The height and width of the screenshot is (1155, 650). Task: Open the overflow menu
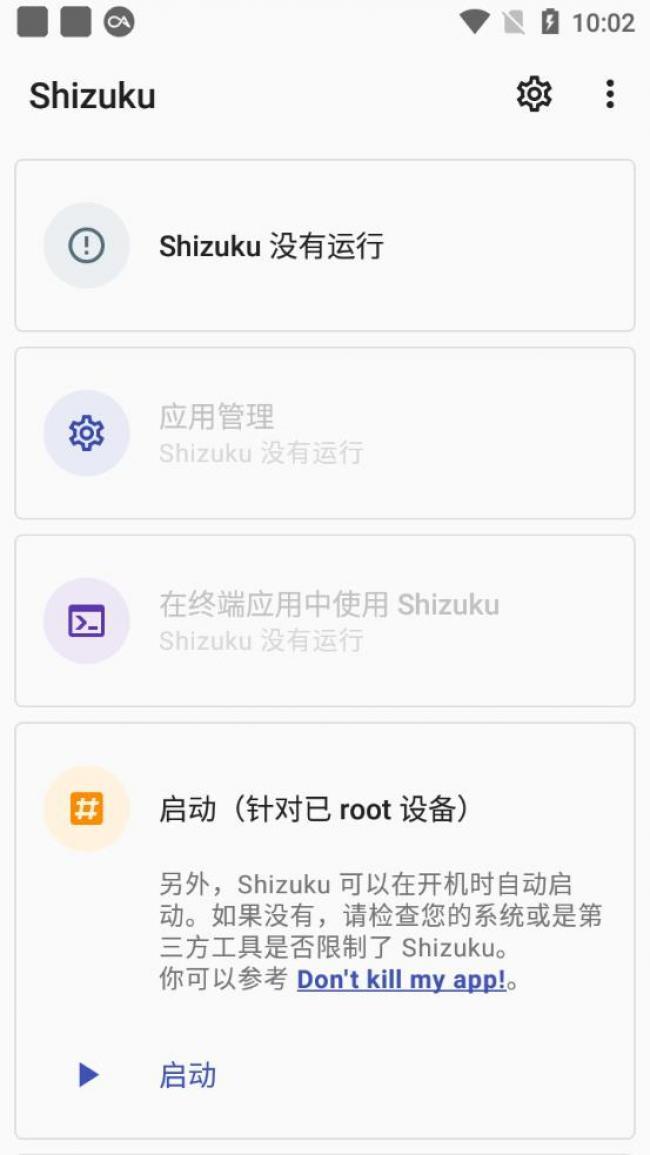pos(610,94)
